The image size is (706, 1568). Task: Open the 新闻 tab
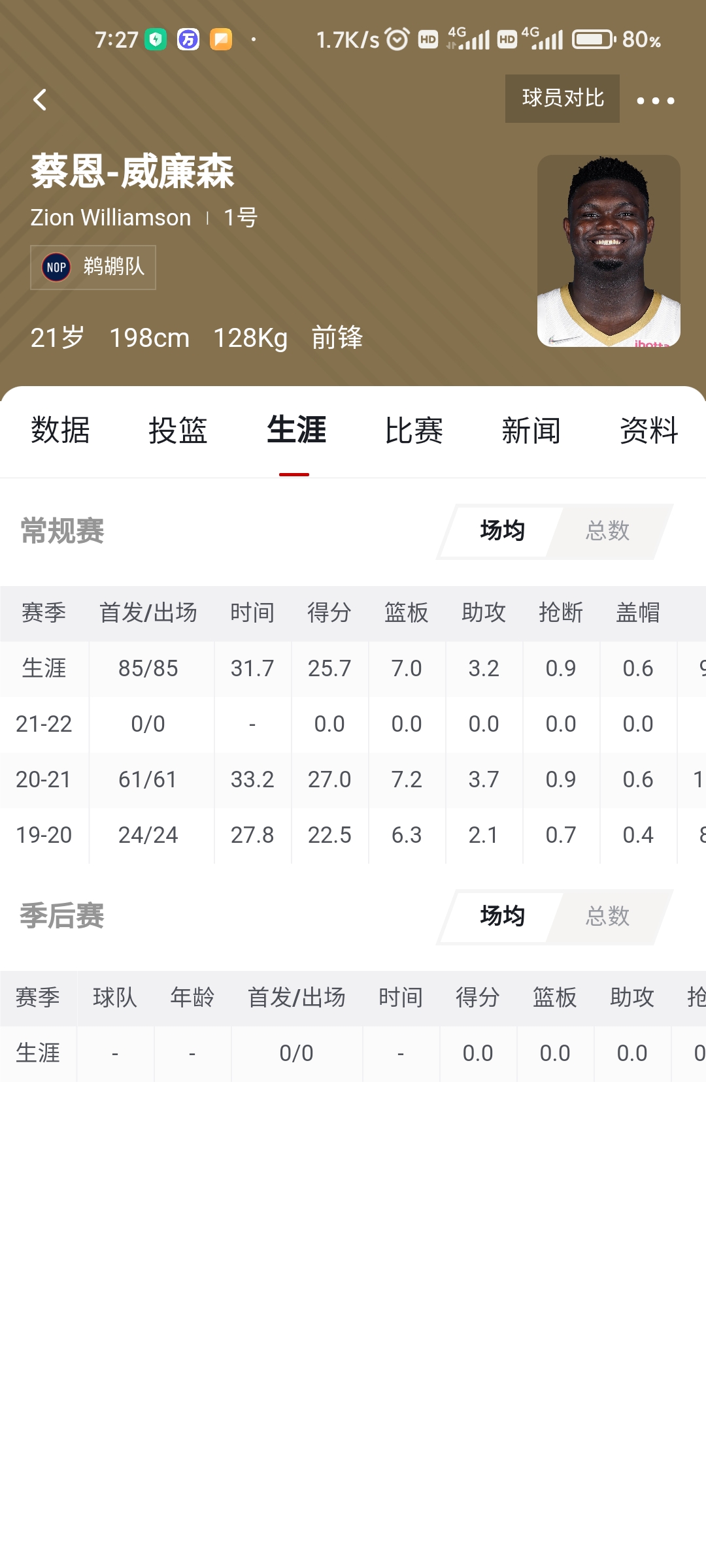pyautogui.click(x=531, y=431)
